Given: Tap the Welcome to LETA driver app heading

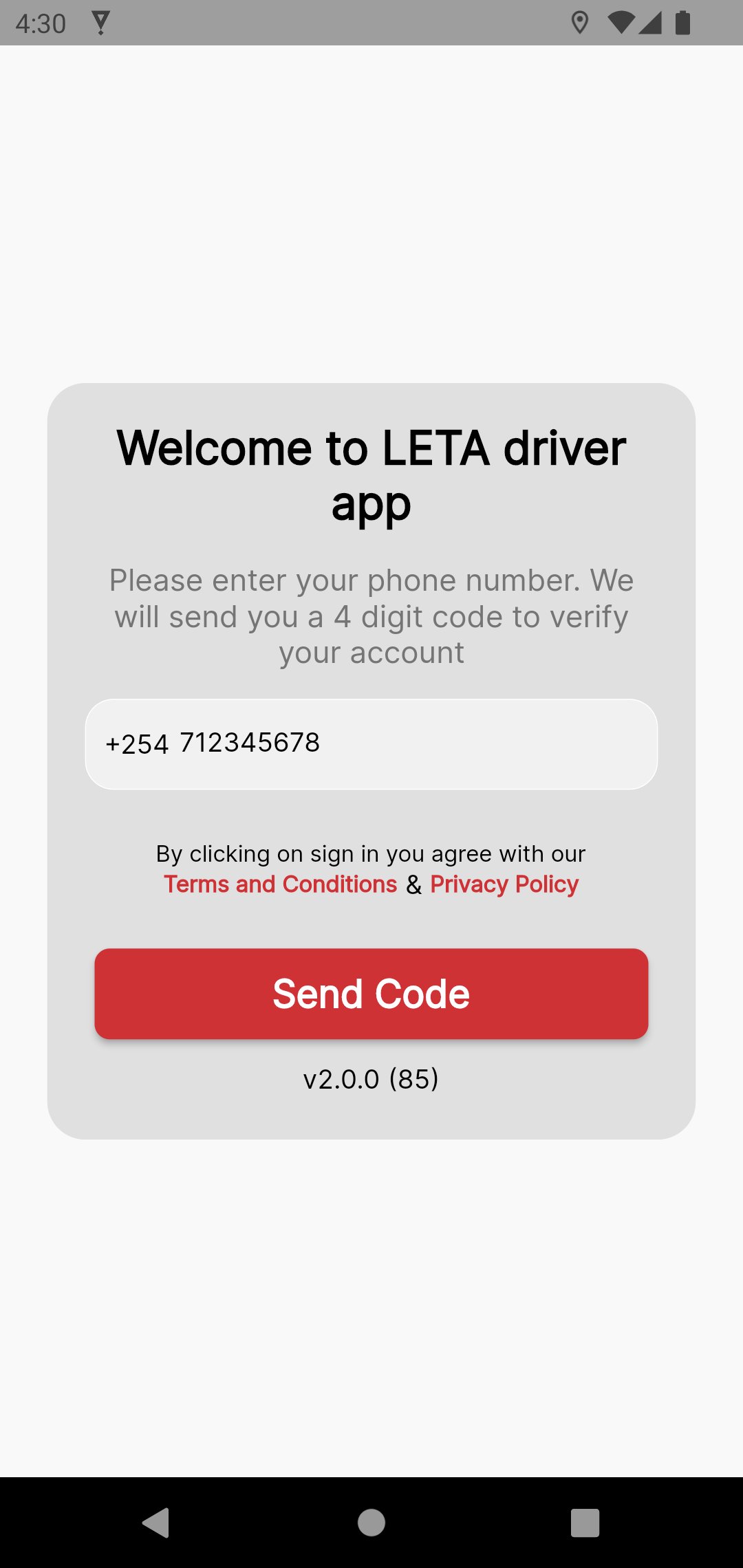Looking at the screenshot, I should pos(371,475).
